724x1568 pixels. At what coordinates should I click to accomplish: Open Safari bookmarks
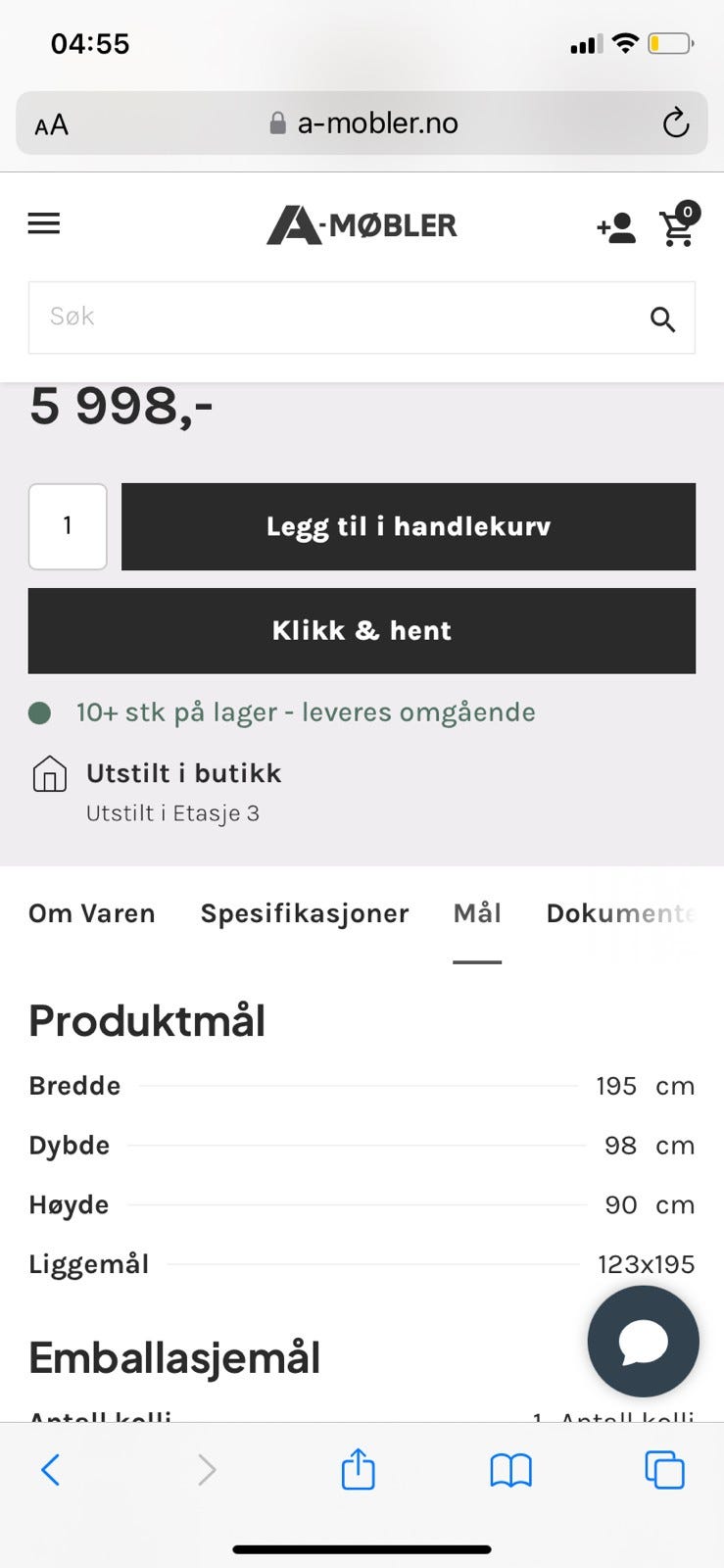pos(510,1470)
